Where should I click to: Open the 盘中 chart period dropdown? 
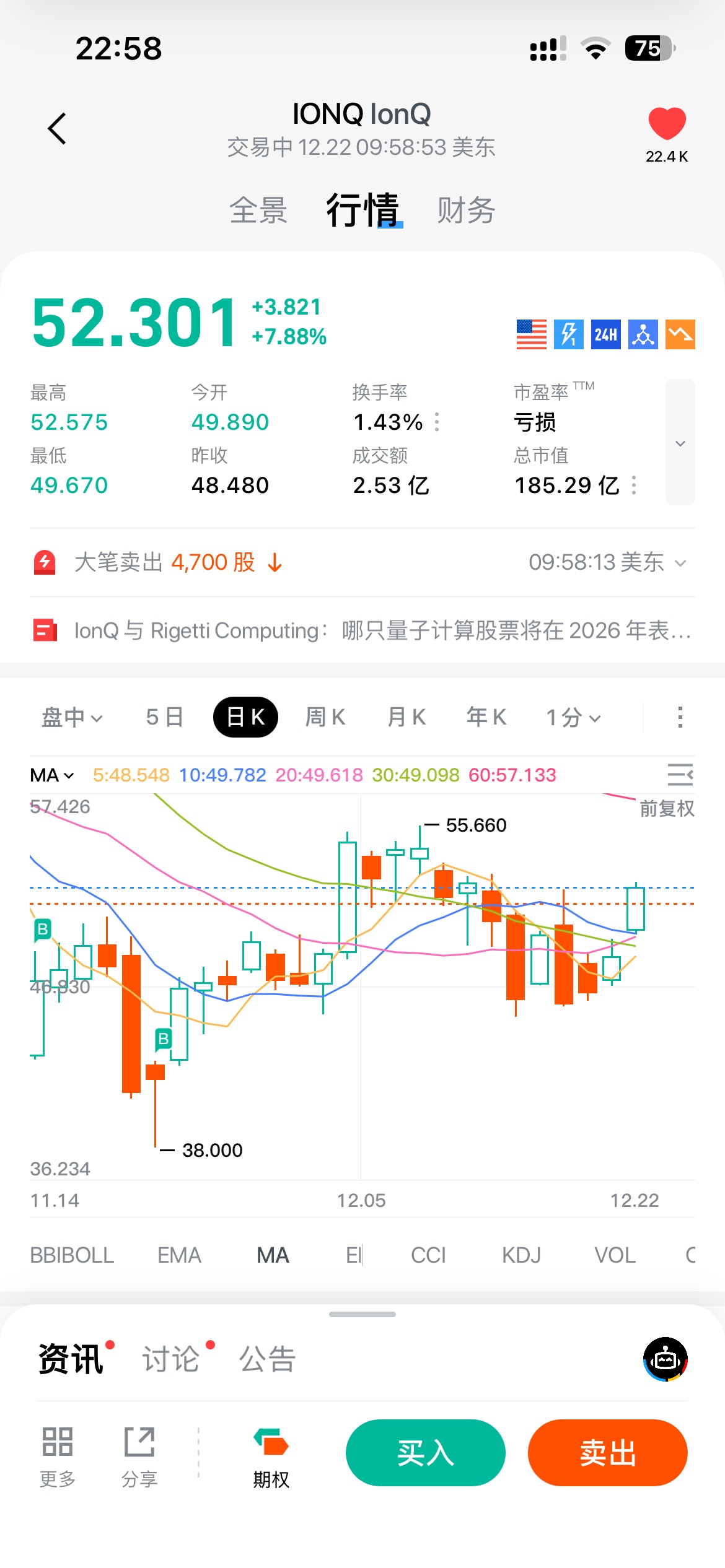tap(71, 717)
